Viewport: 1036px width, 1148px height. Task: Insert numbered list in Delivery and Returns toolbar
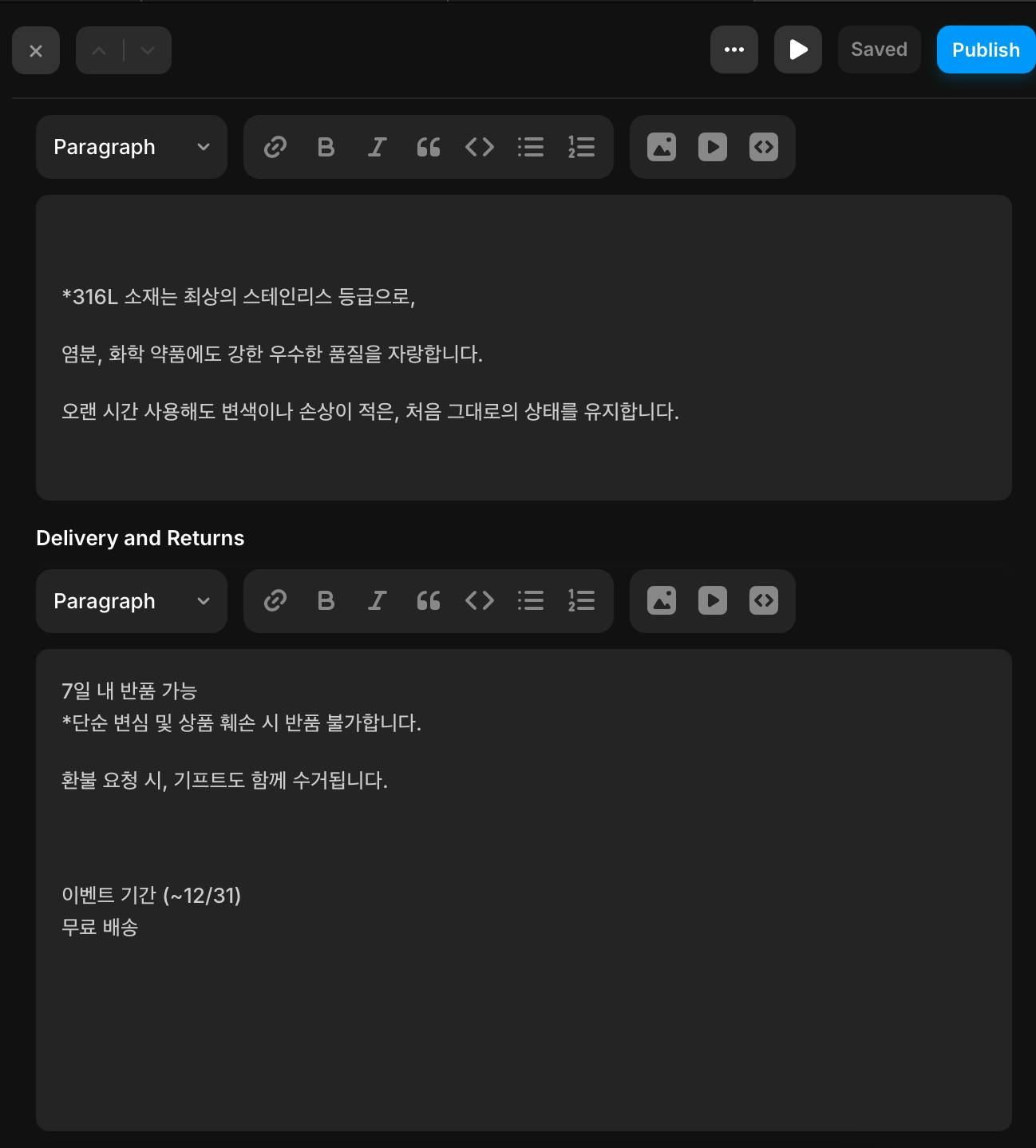click(582, 601)
